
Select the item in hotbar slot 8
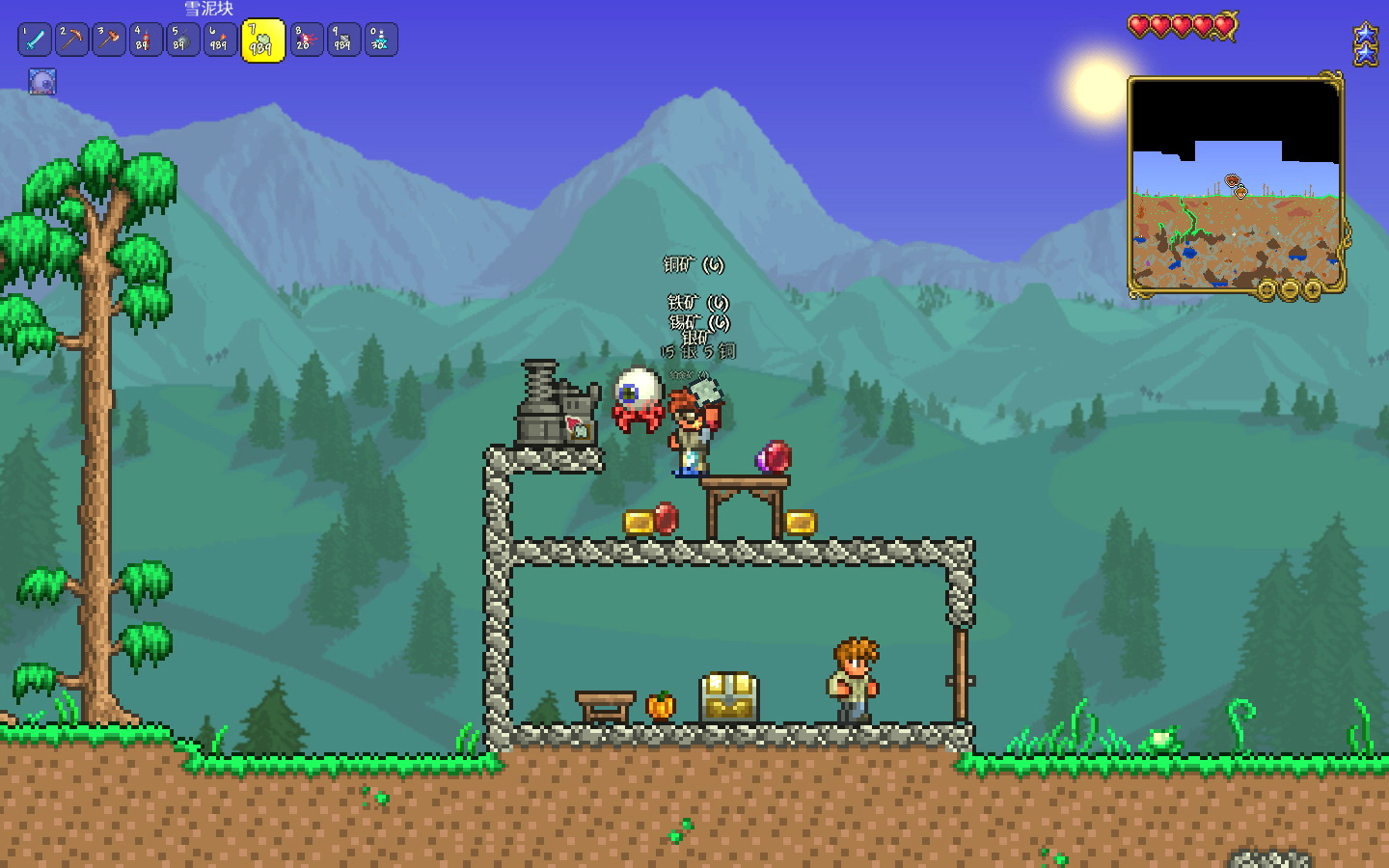point(306,41)
